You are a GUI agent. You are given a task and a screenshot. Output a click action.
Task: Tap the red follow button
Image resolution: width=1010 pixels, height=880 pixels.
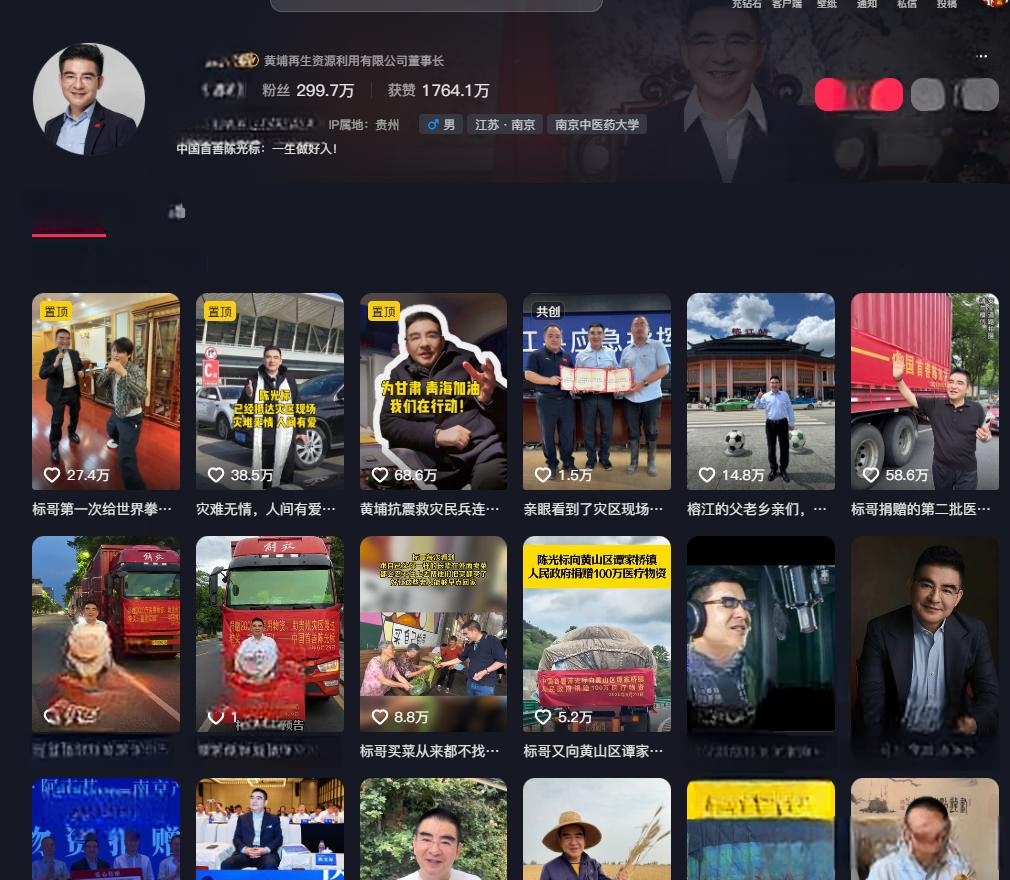858,95
